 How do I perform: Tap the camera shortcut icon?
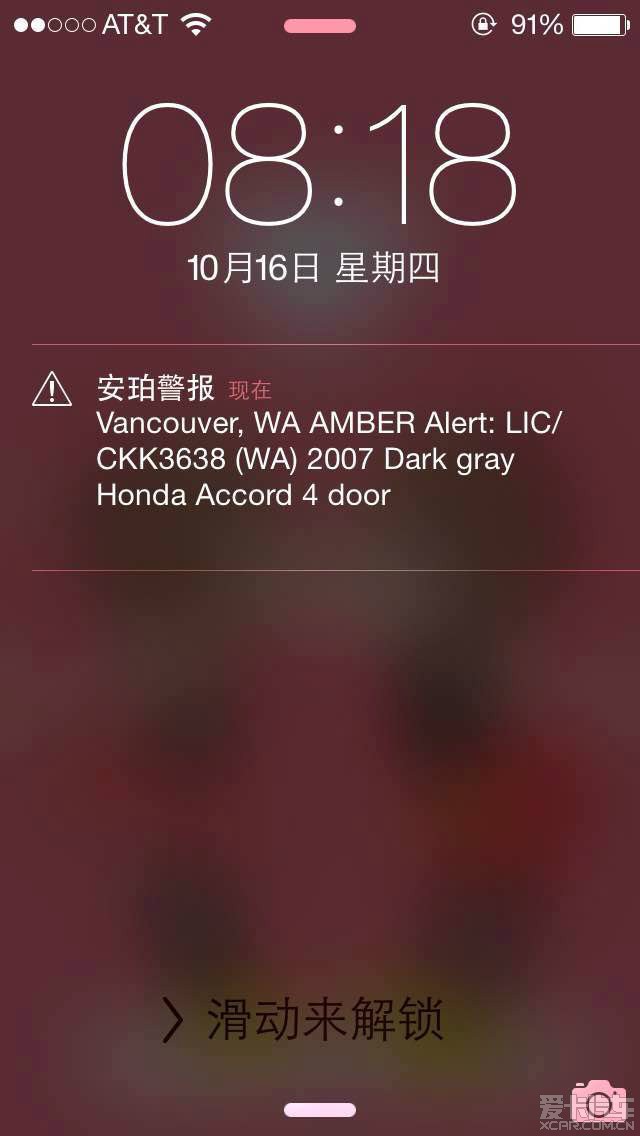[599, 1102]
